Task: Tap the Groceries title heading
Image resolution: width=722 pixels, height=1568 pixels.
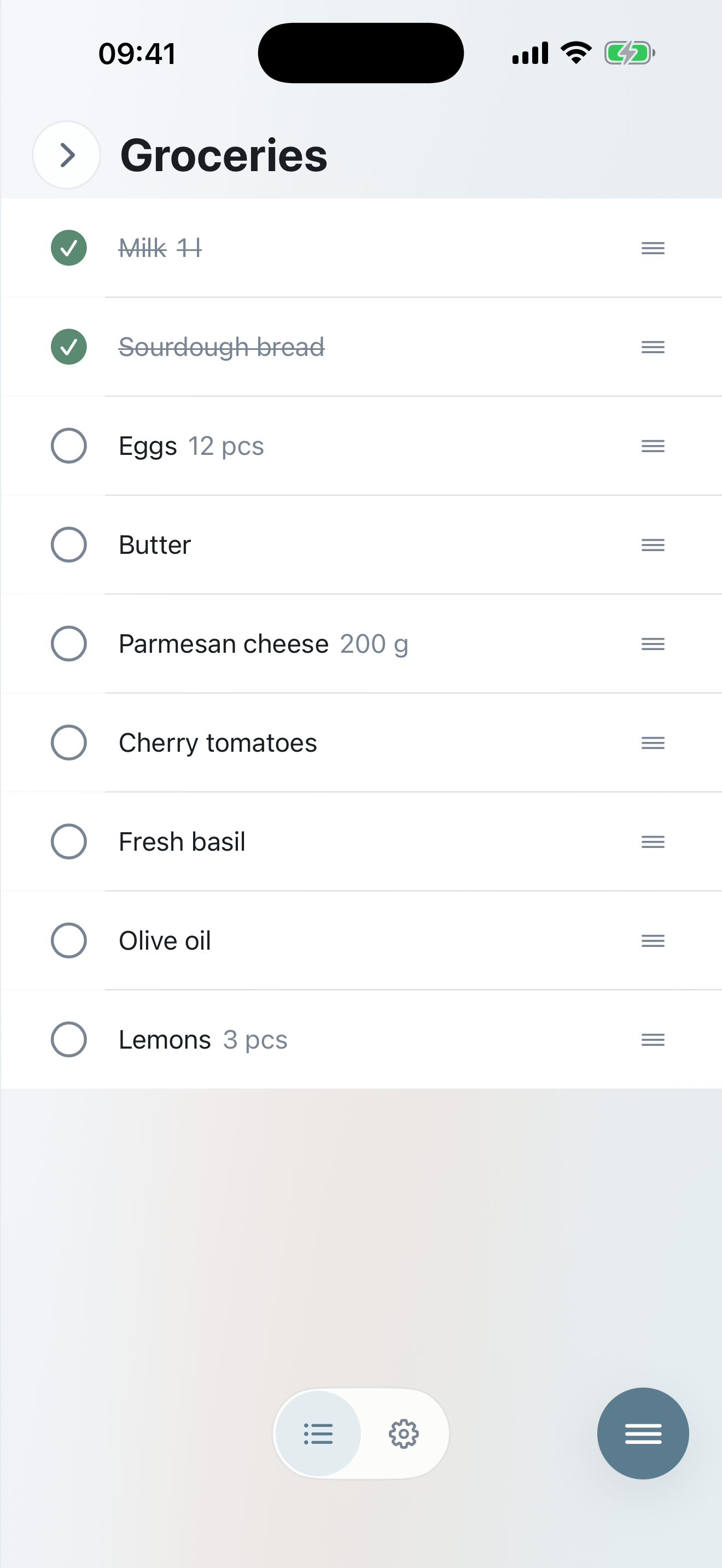Action: [x=223, y=155]
